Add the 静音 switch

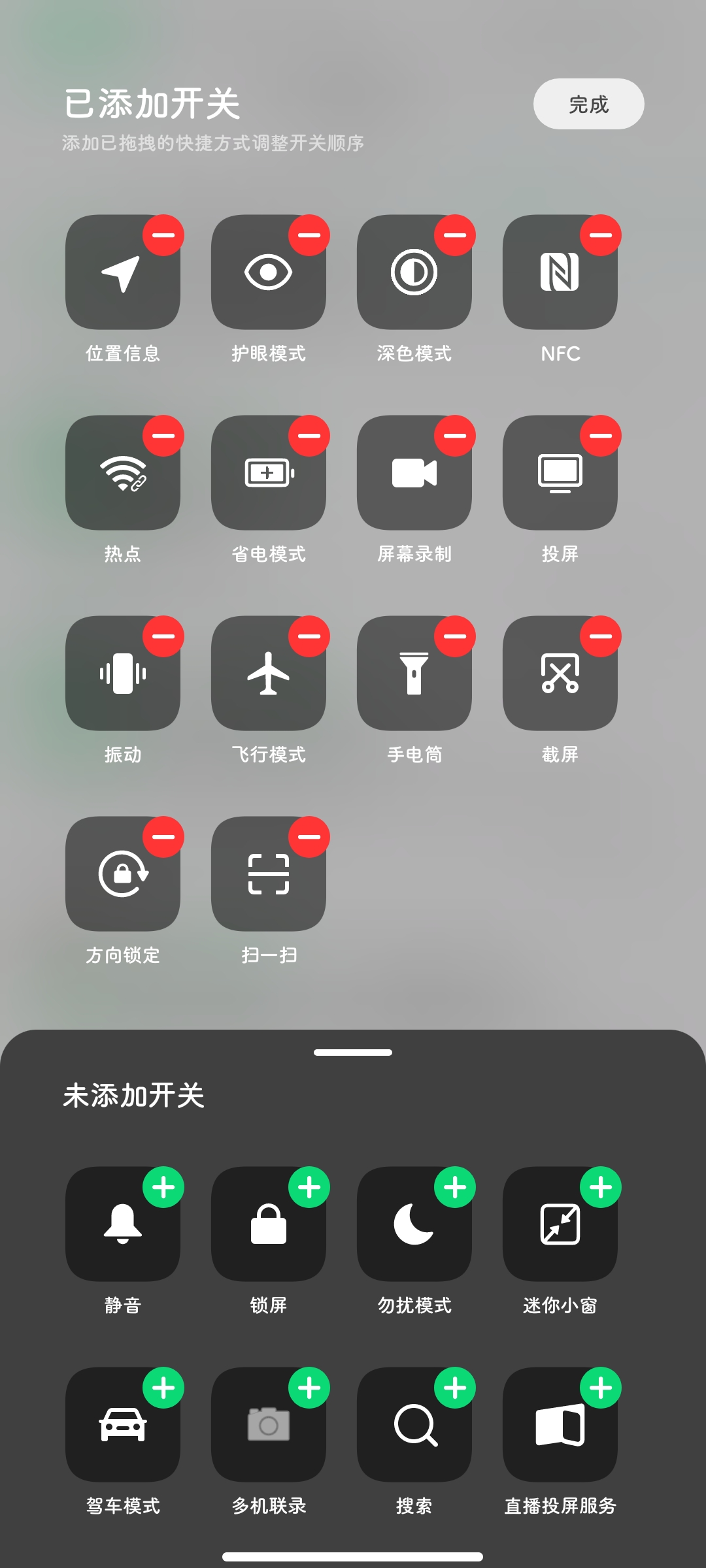pyautogui.click(x=163, y=1187)
